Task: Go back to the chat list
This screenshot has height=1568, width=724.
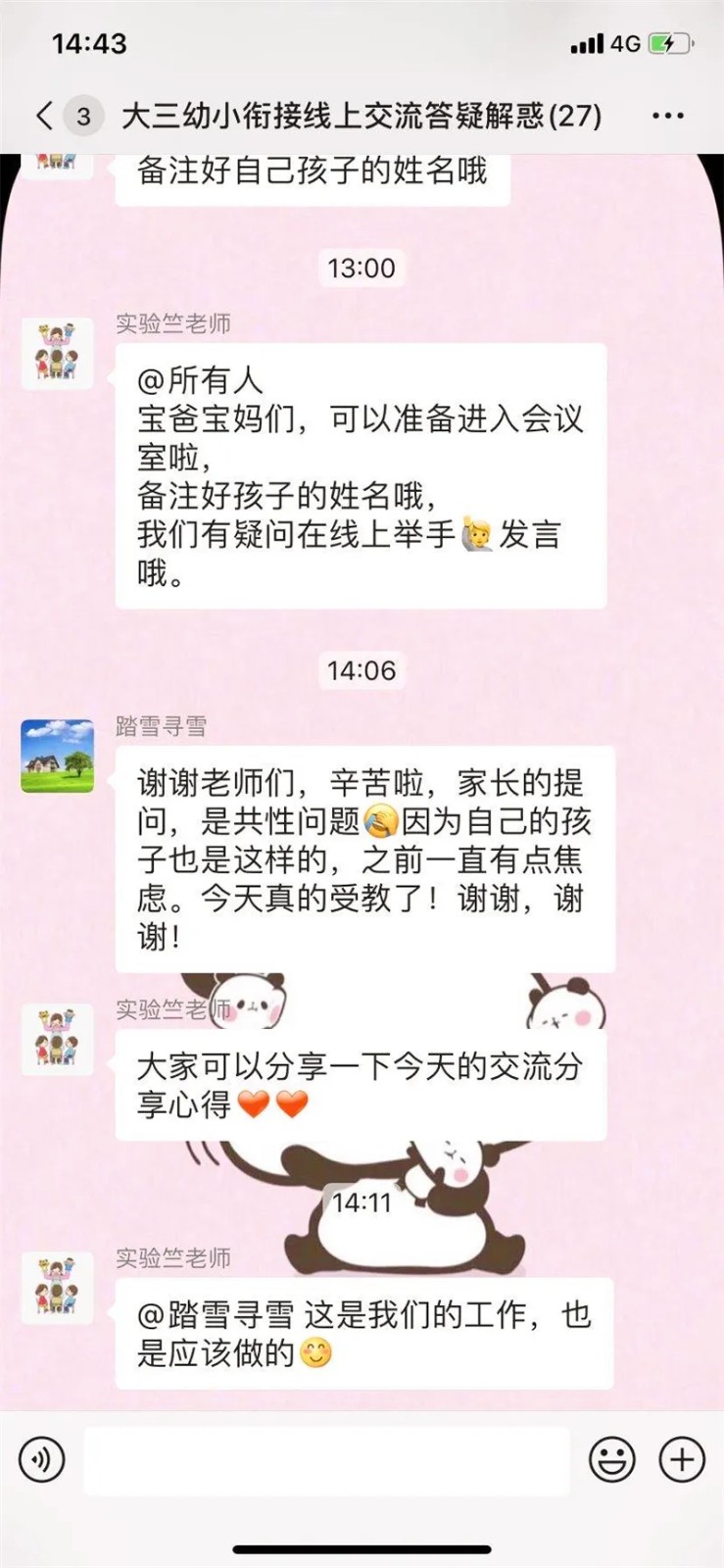Action: tap(45, 116)
